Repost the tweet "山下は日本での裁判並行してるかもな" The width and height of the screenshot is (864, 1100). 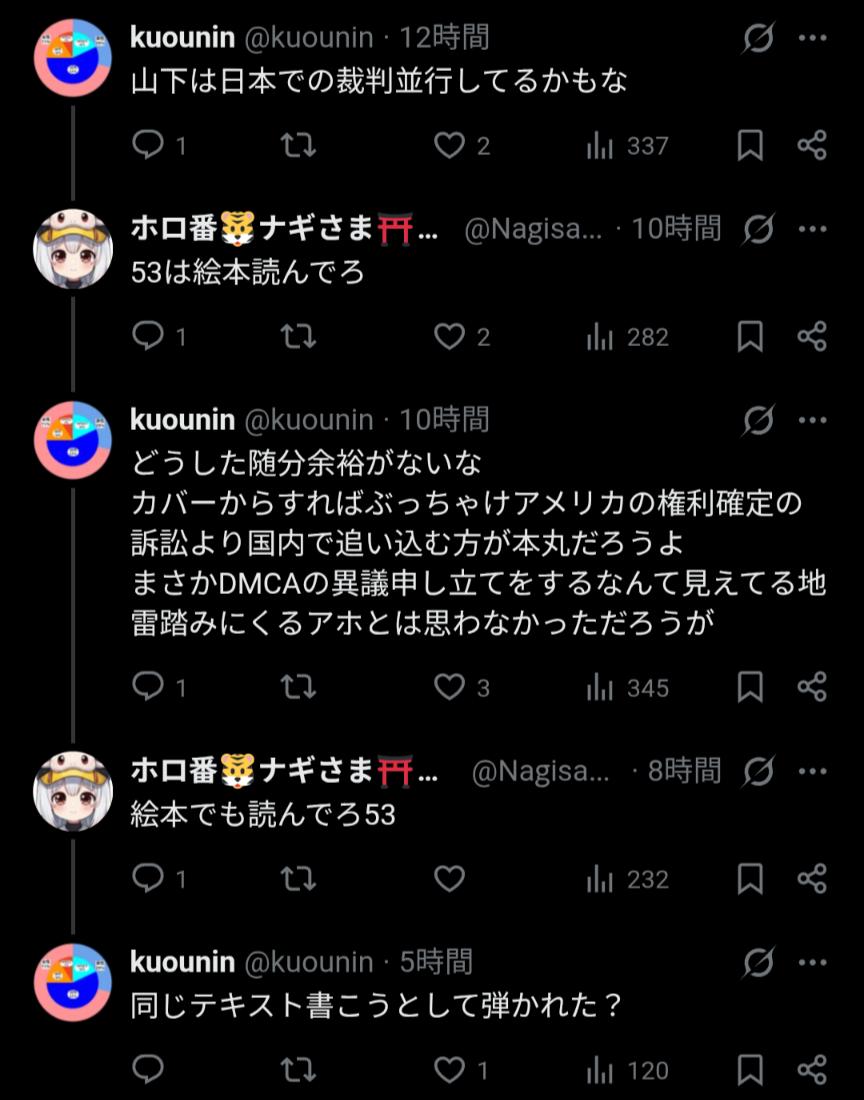pyautogui.click(x=299, y=146)
